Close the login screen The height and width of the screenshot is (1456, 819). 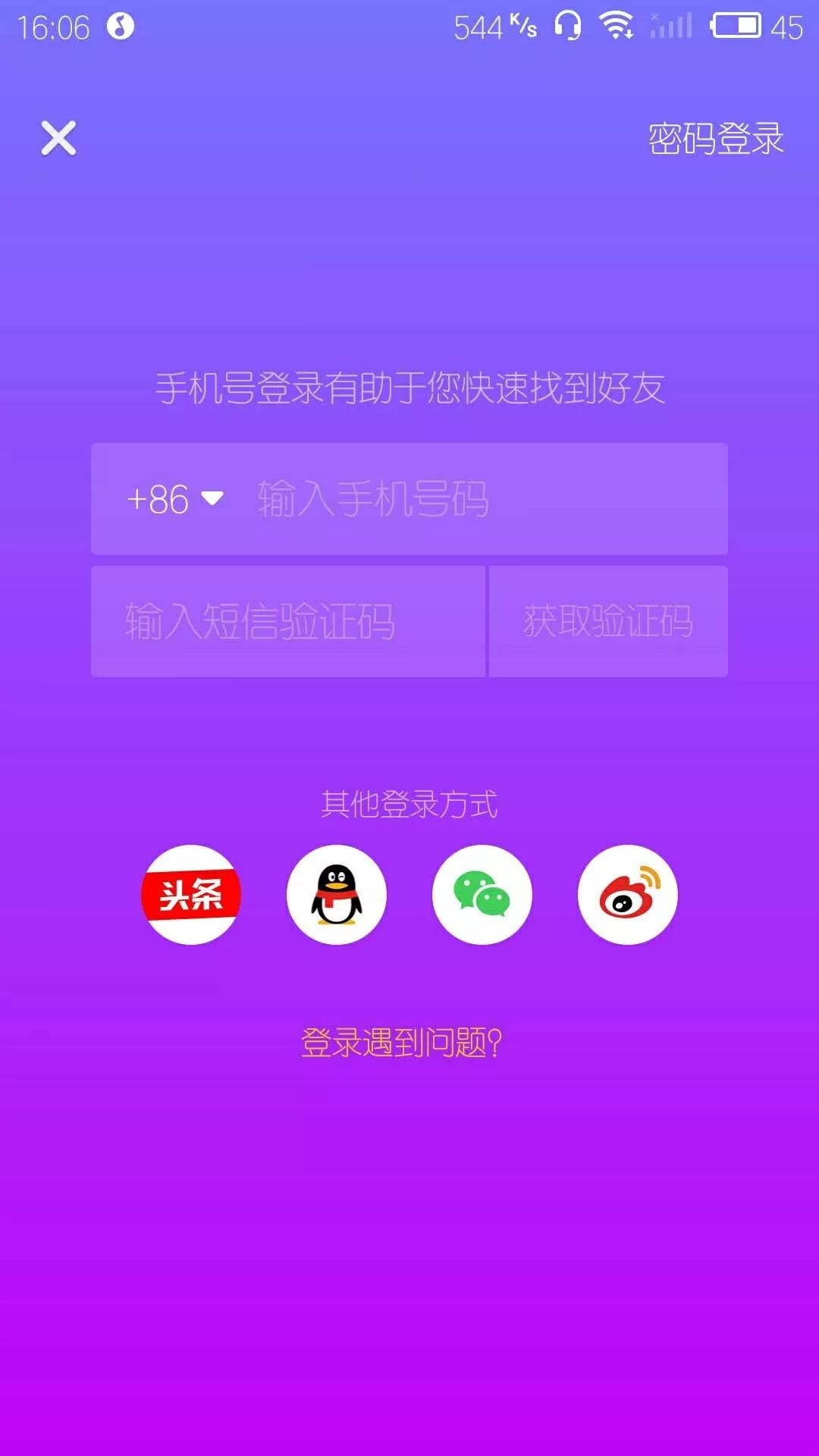(x=58, y=138)
